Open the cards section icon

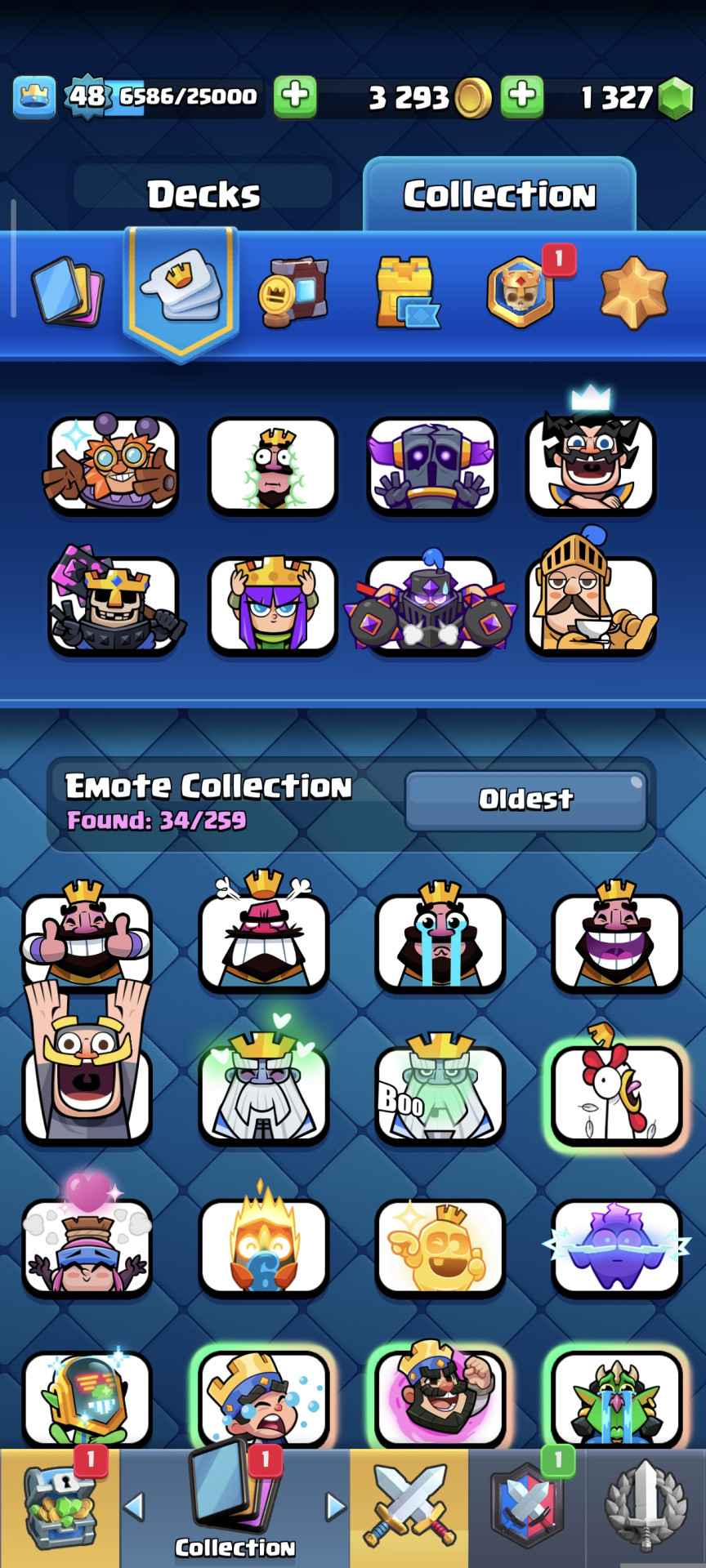(x=67, y=292)
